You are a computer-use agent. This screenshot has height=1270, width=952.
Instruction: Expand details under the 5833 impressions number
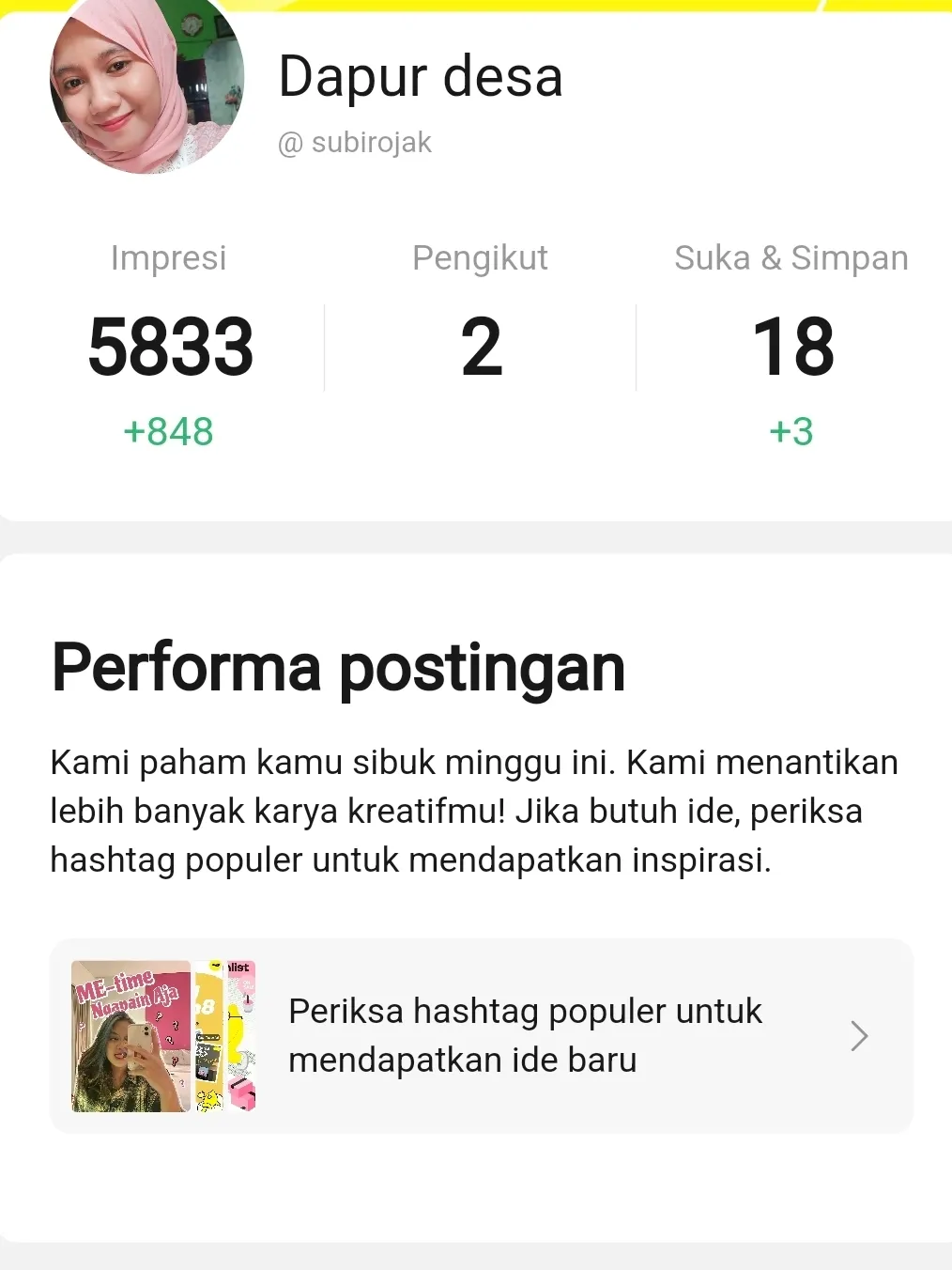pos(169,348)
